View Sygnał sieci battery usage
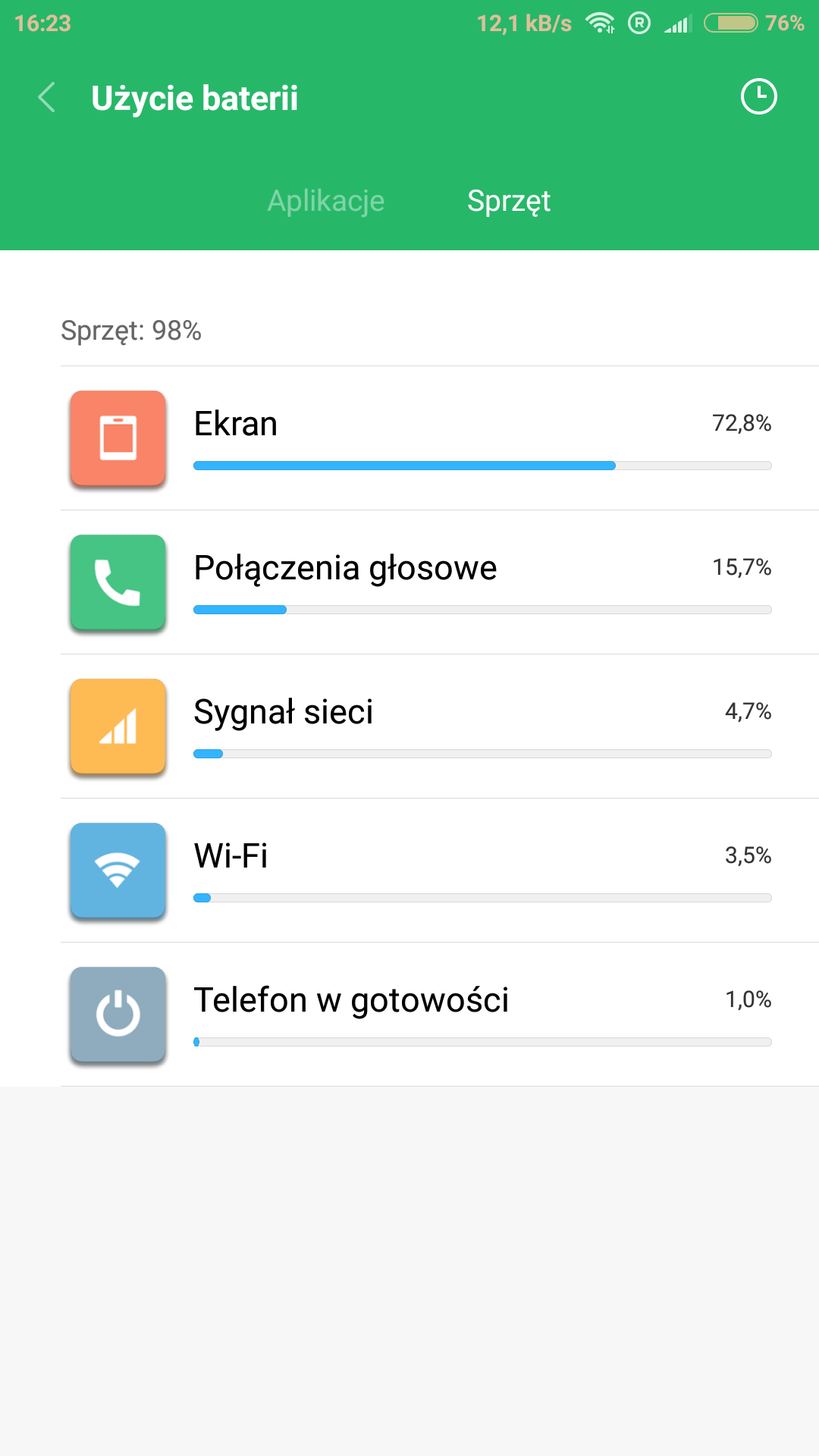Screen dimensions: 819x1456 click(x=440, y=726)
